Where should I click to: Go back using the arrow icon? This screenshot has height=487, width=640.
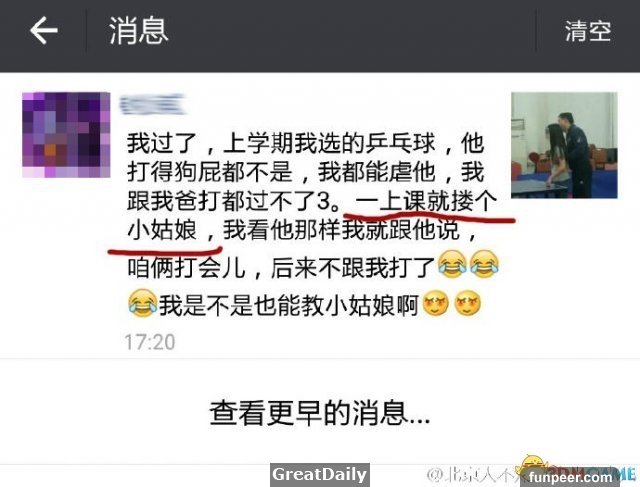43,32
